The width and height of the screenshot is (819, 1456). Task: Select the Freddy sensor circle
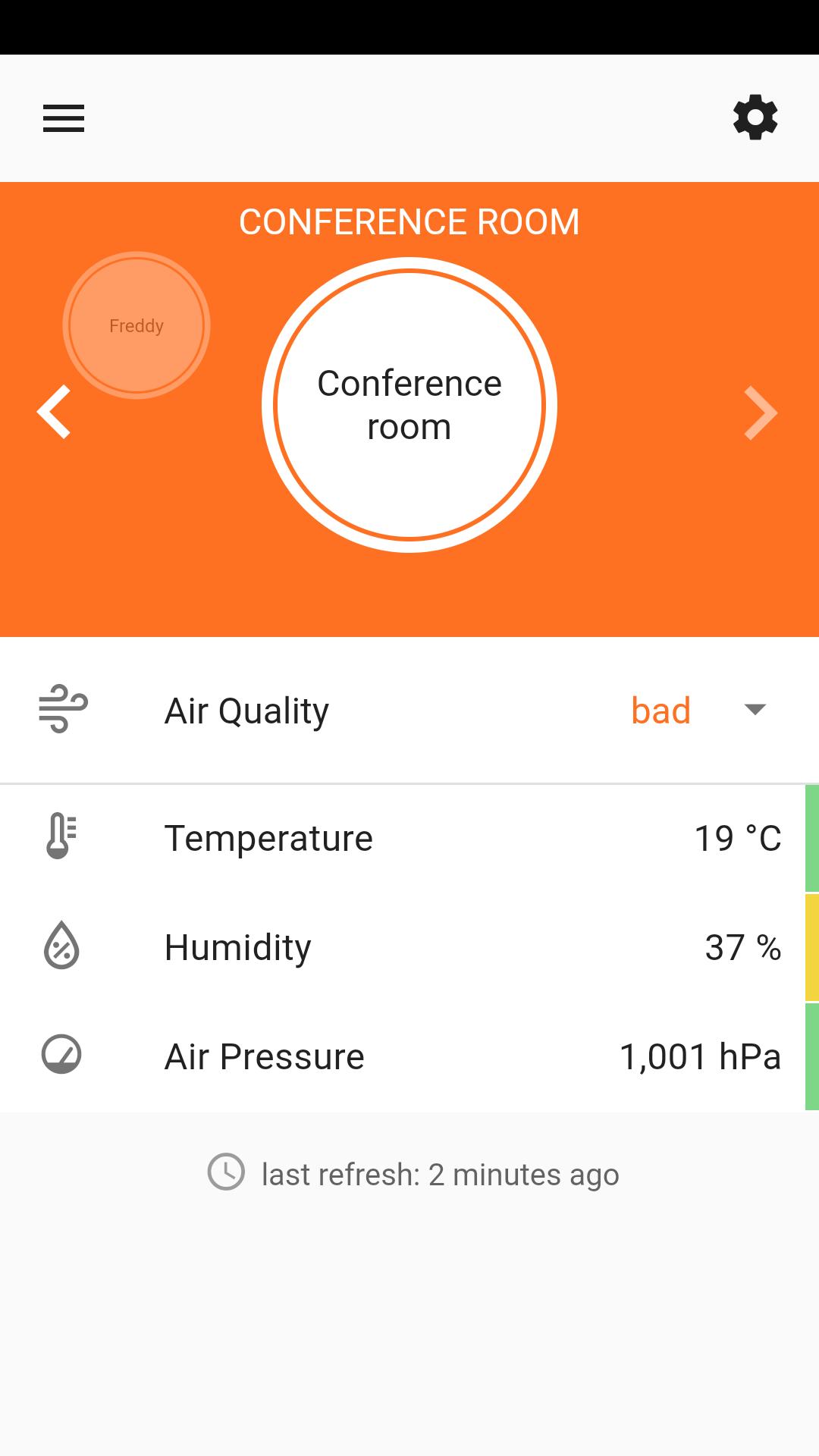click(136, 325)
